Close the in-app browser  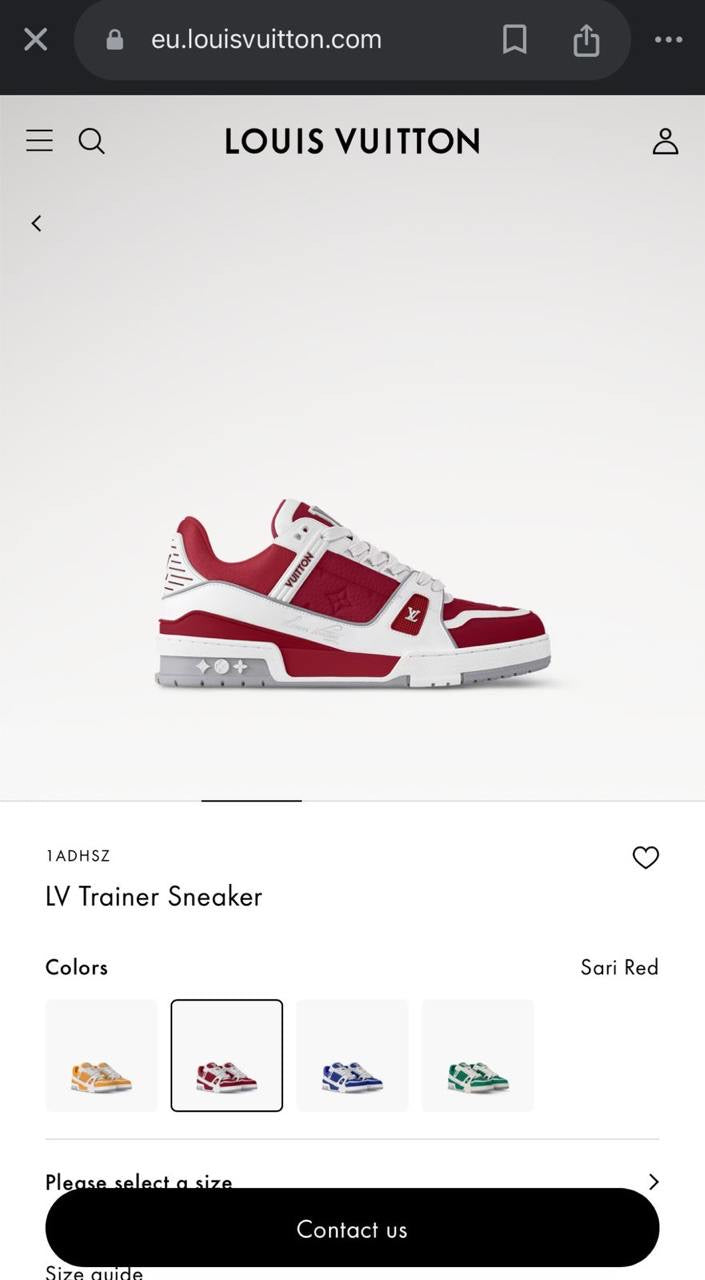click(x=36, y=40)
